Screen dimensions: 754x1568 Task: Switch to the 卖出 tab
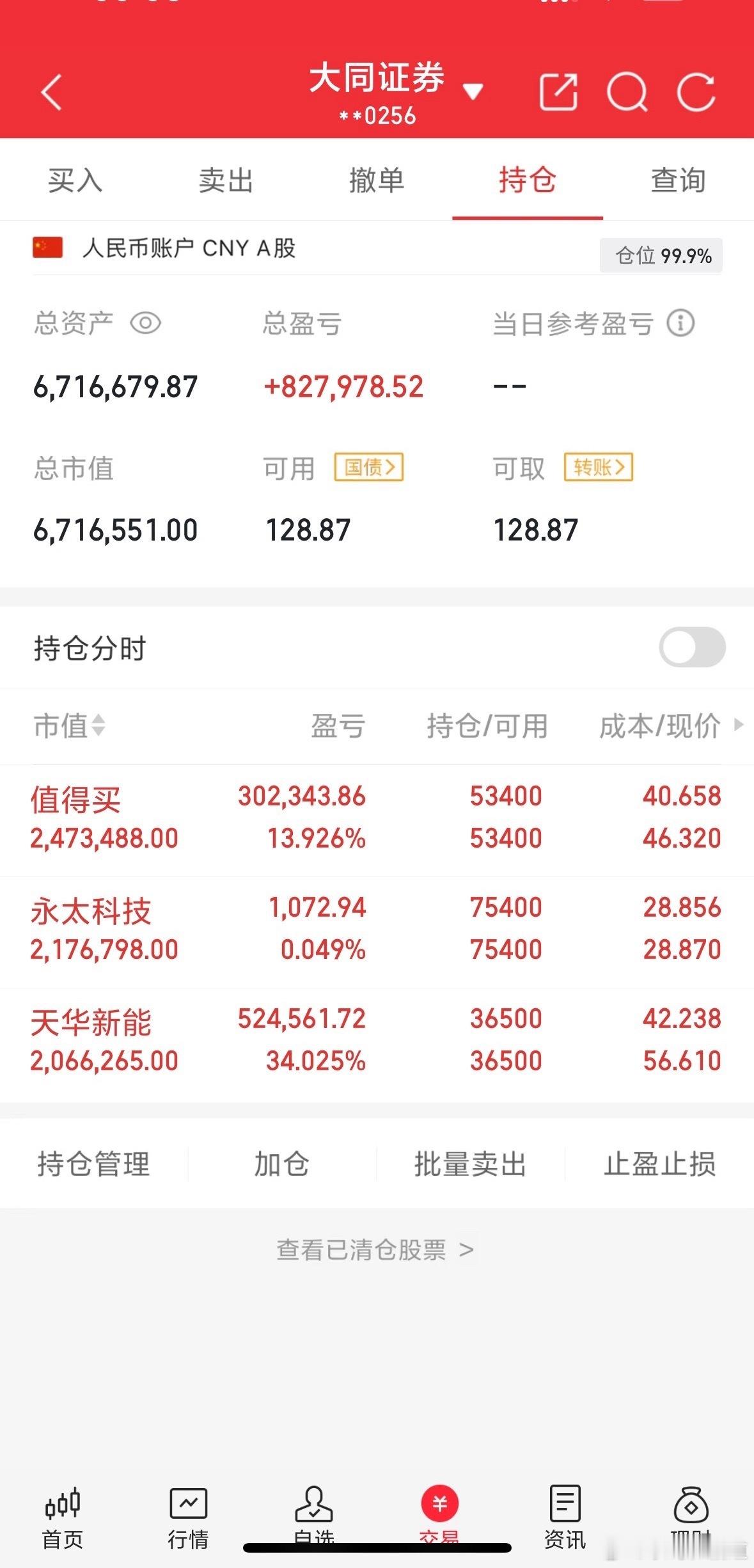click(224, 180)
